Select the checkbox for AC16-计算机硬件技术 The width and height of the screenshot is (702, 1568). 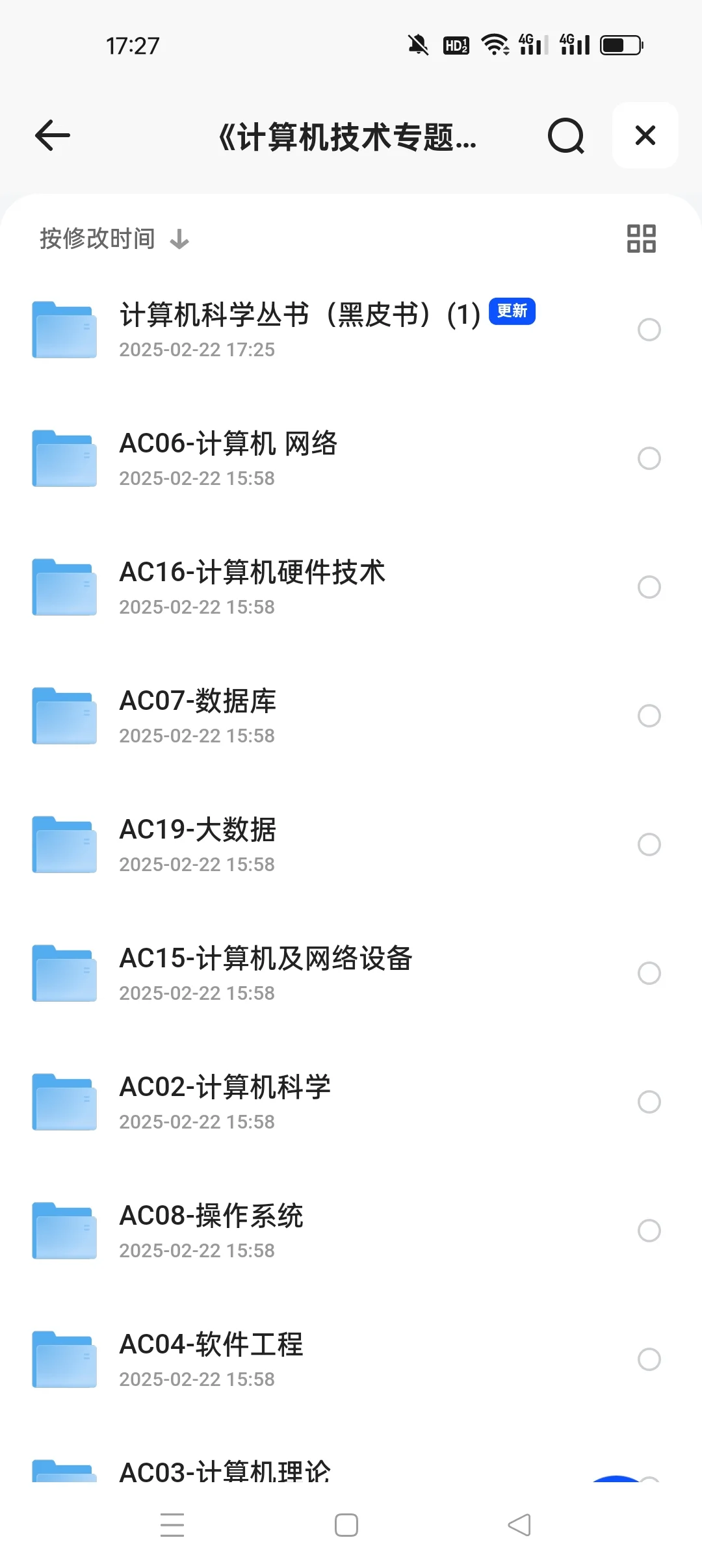[x=649, y=587]
